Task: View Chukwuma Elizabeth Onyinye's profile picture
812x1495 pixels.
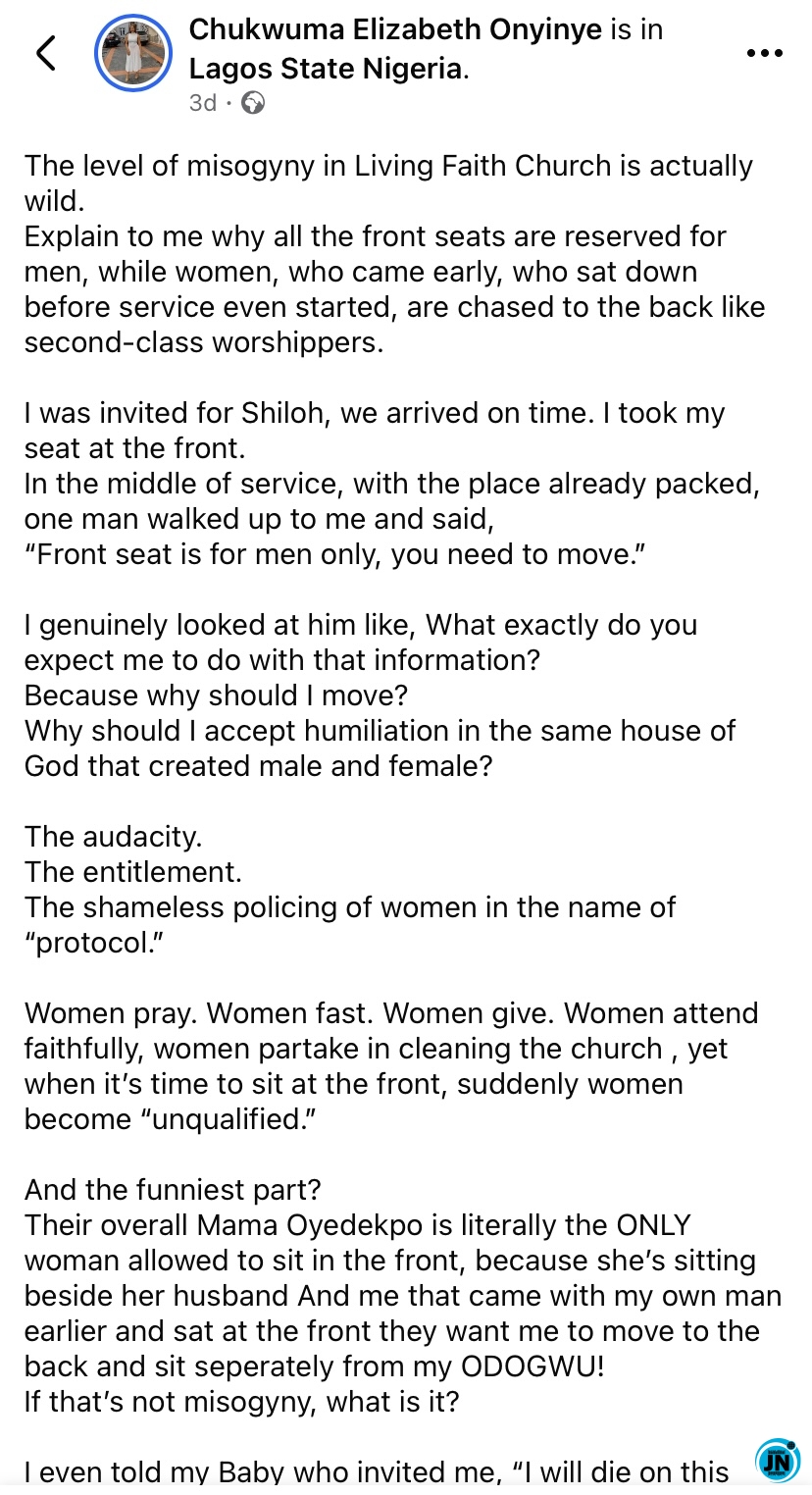Action: pos(133,55)
